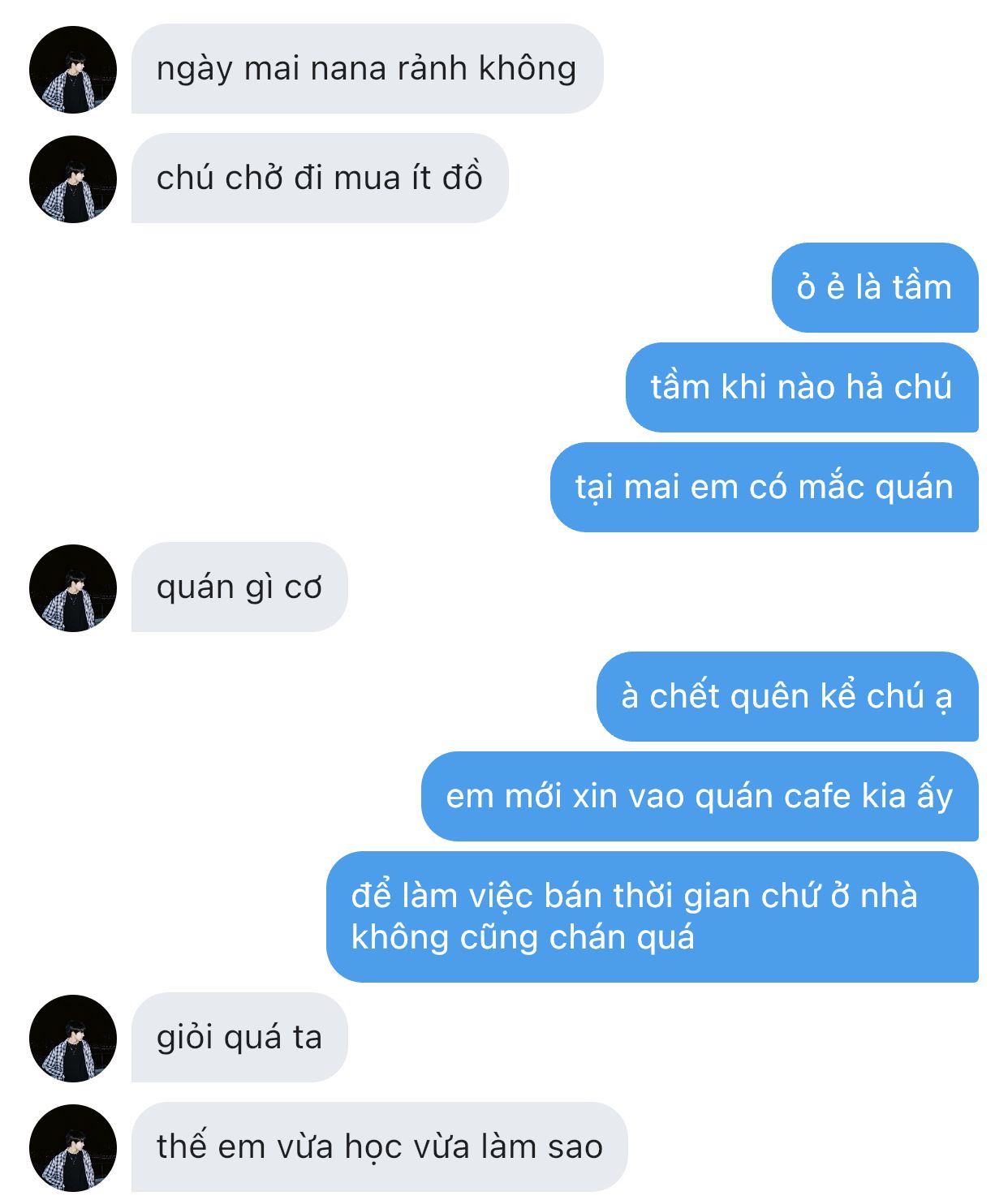Open sender's avatar beside "ngày mai nana rảnh không"
Image resolution: width=1008 pixels, height=1196 pixels.
[73, 70]
